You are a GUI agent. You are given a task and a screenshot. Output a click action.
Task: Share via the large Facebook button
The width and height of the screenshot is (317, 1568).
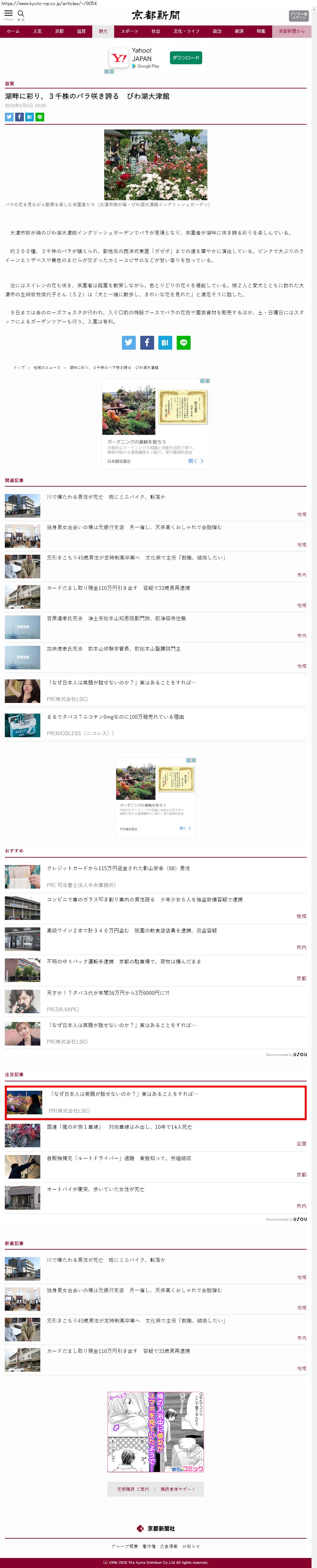pyautogui.click(x=147, y=343)
